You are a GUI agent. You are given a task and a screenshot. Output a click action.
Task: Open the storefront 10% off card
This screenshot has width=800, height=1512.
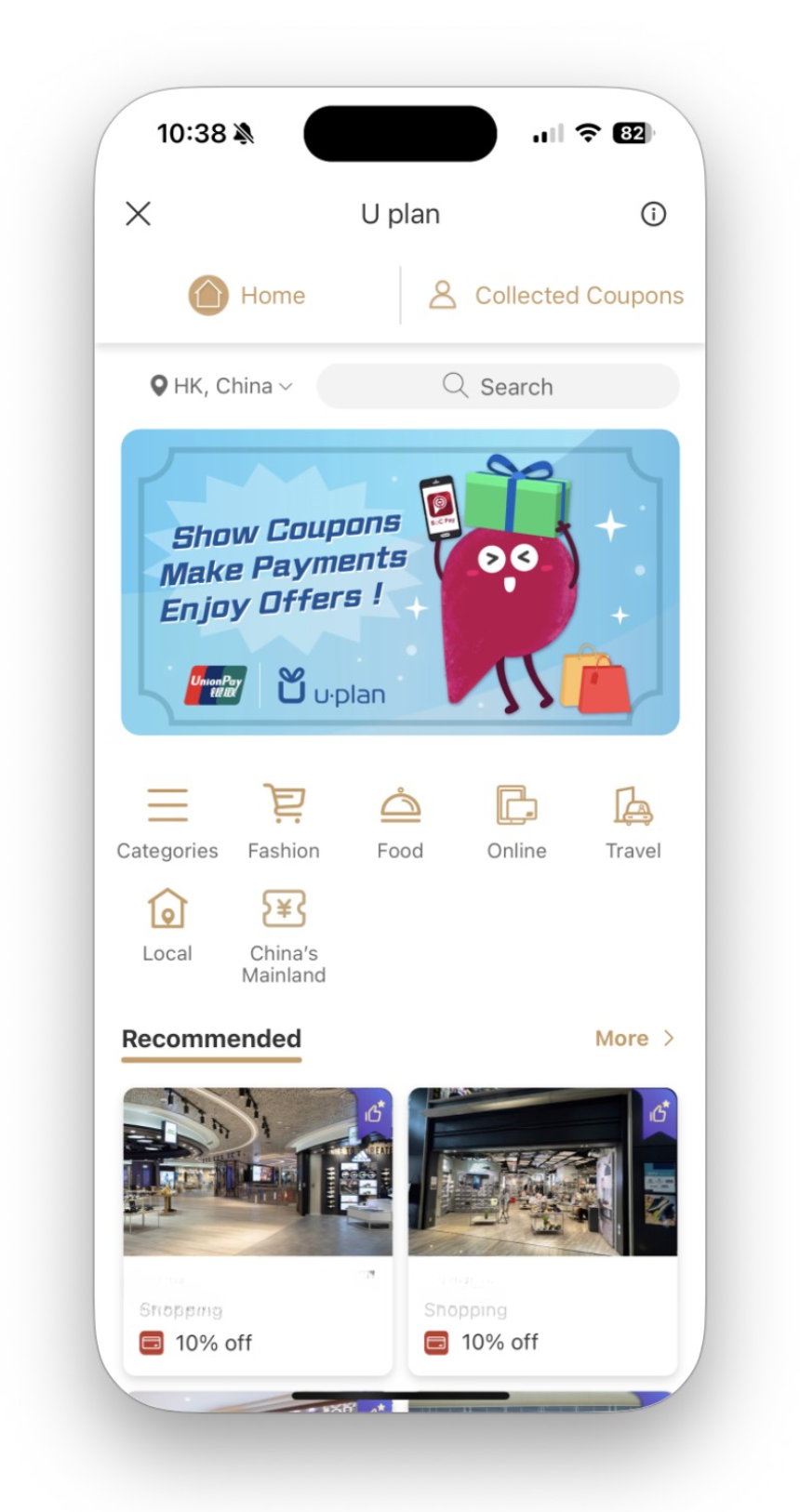click(x=542, y=1229)
